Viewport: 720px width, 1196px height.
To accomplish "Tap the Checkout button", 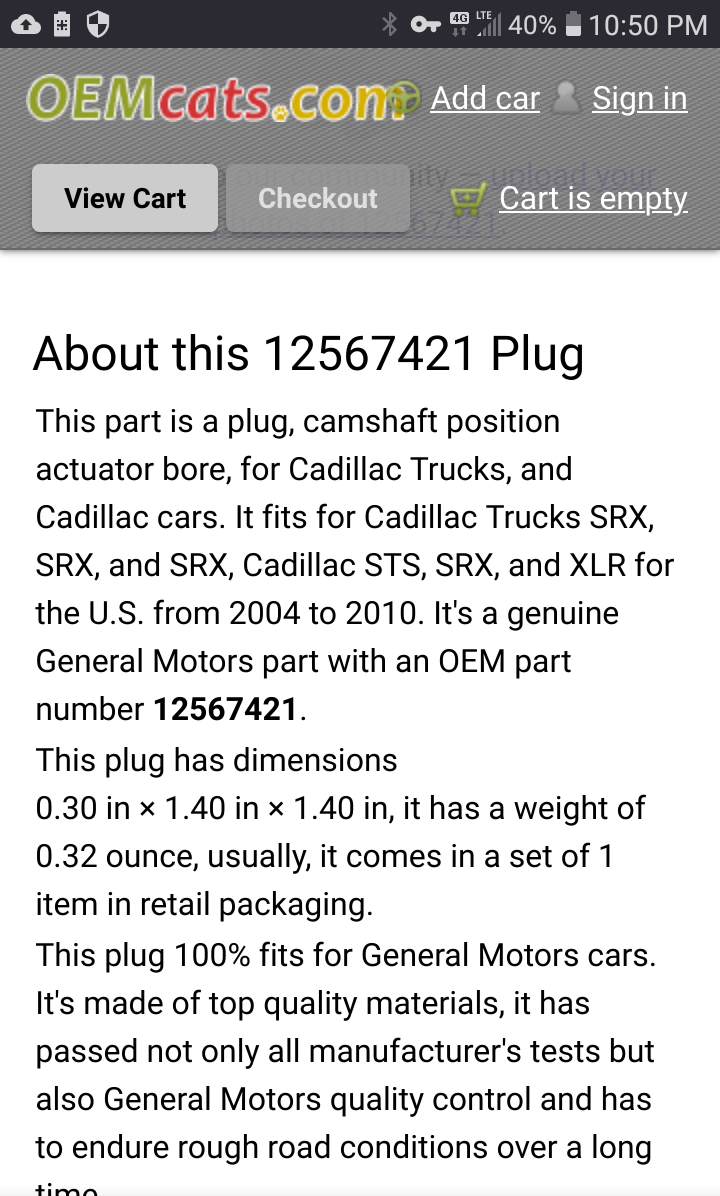I will [317, 198].
